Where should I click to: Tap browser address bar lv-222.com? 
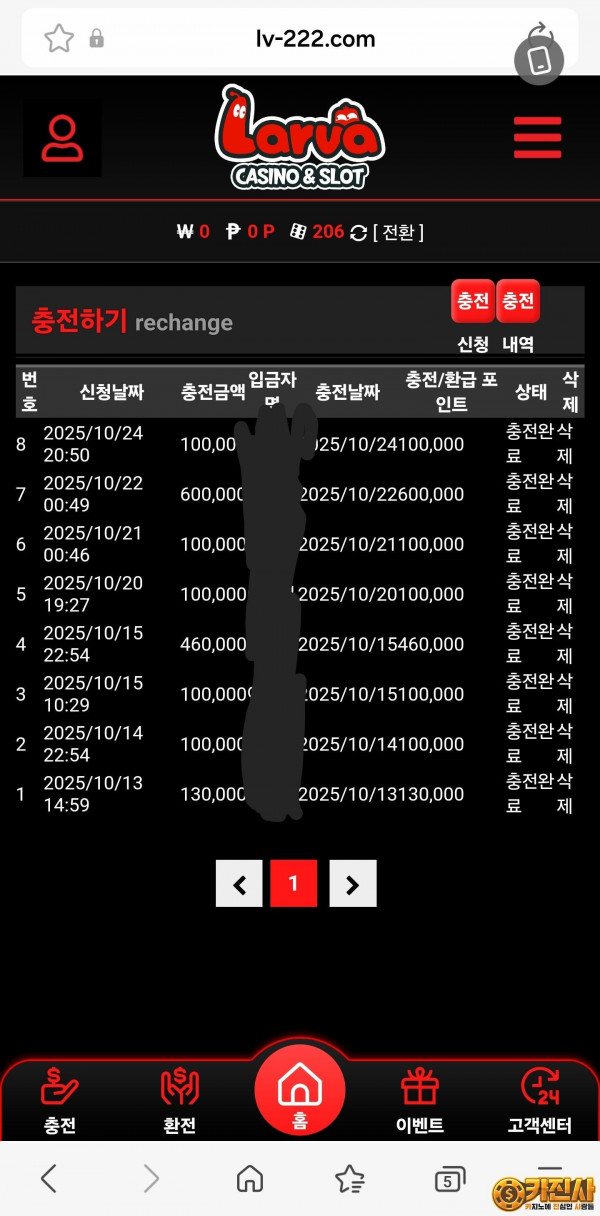click(x=314, y=39)
